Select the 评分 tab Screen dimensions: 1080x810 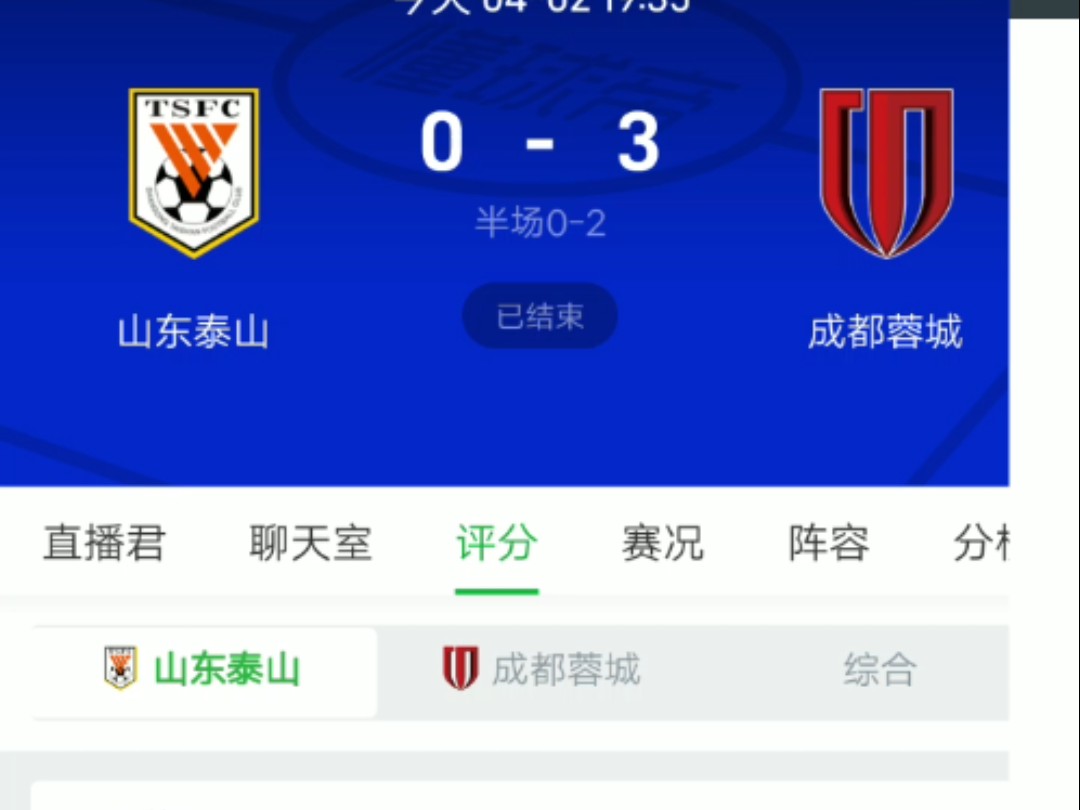pos(497,544)
